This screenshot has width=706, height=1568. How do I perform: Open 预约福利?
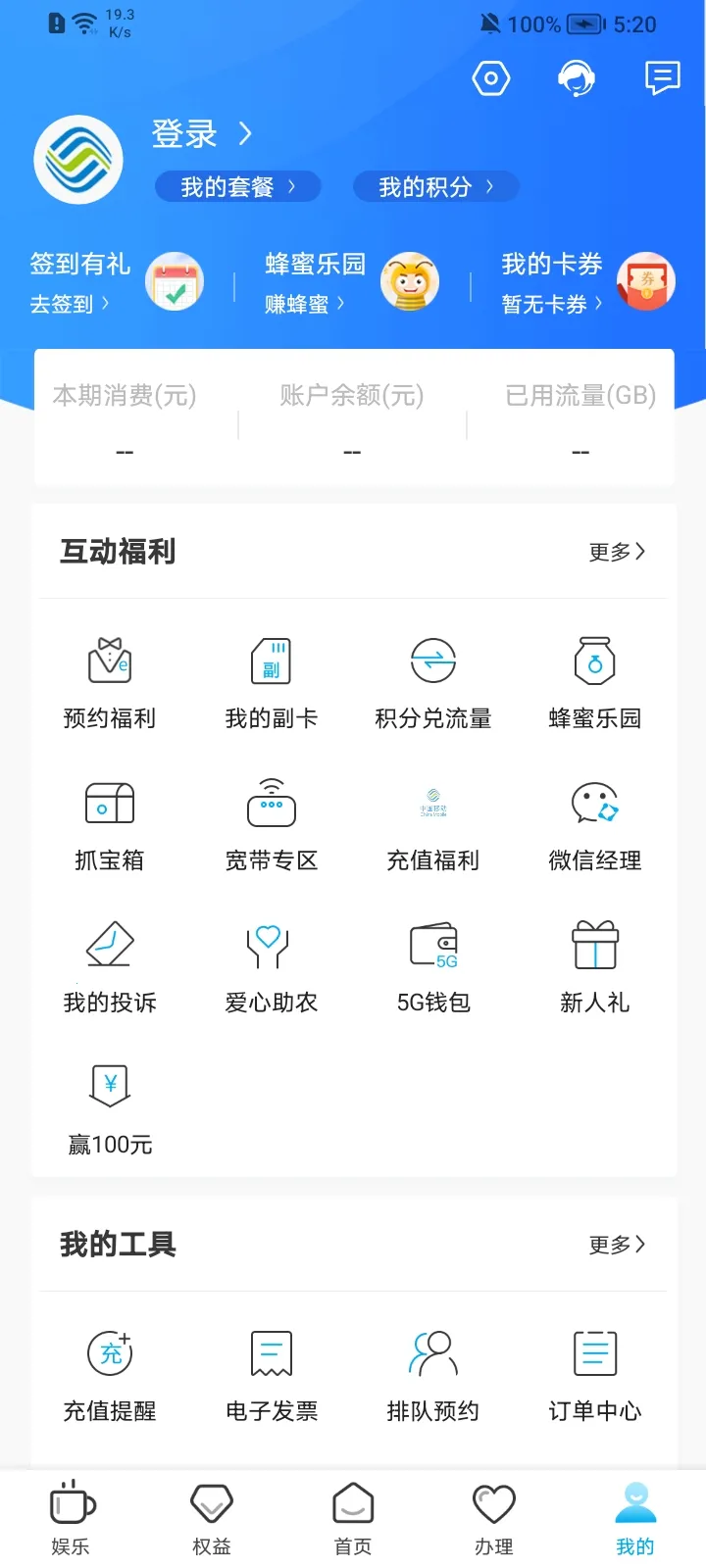tap(110, 681)
